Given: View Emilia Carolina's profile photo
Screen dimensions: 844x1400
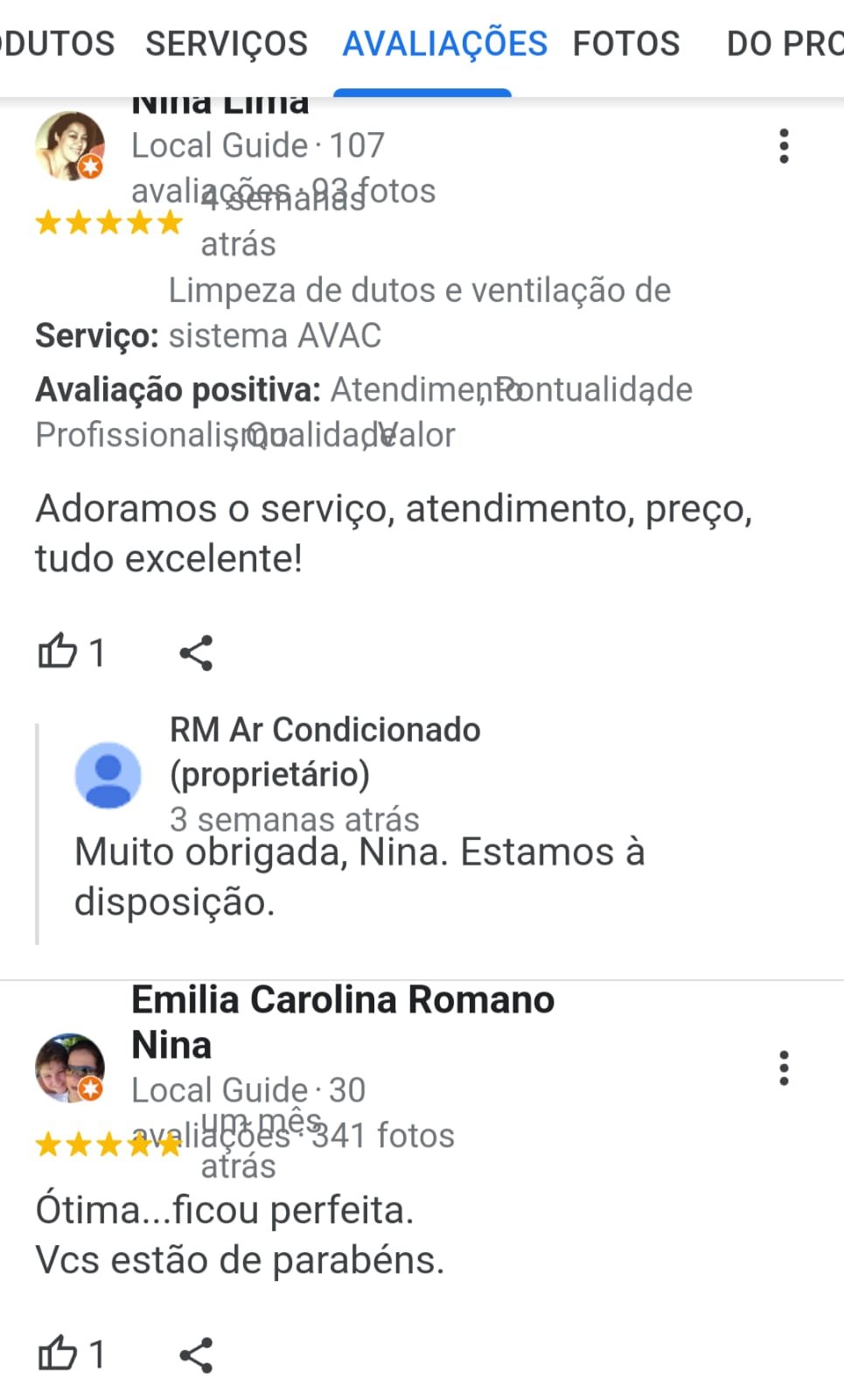Looking at the screenshot, I should click(x=69, y=1067).
